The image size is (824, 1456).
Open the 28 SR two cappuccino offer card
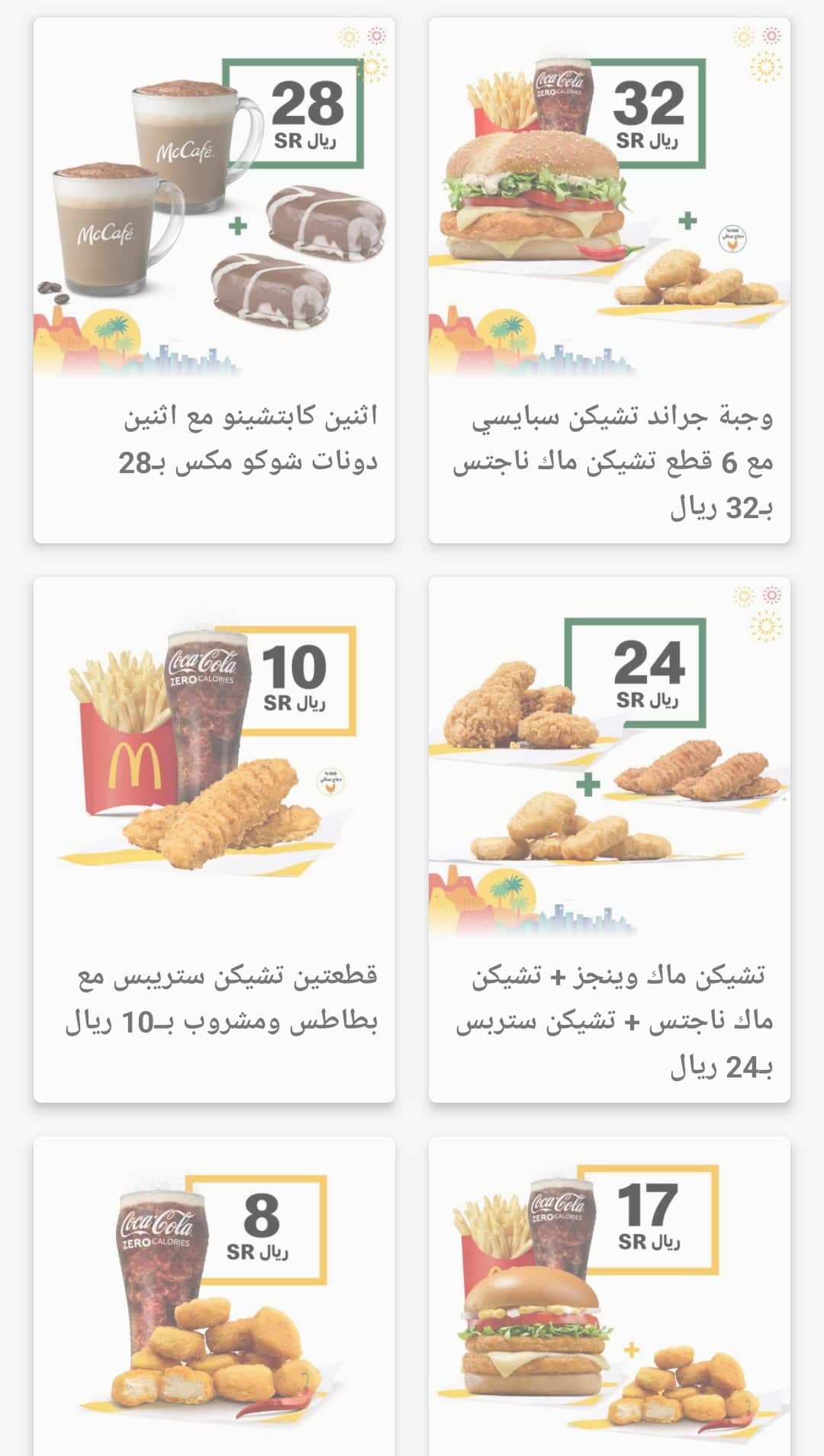coord(214,280)
